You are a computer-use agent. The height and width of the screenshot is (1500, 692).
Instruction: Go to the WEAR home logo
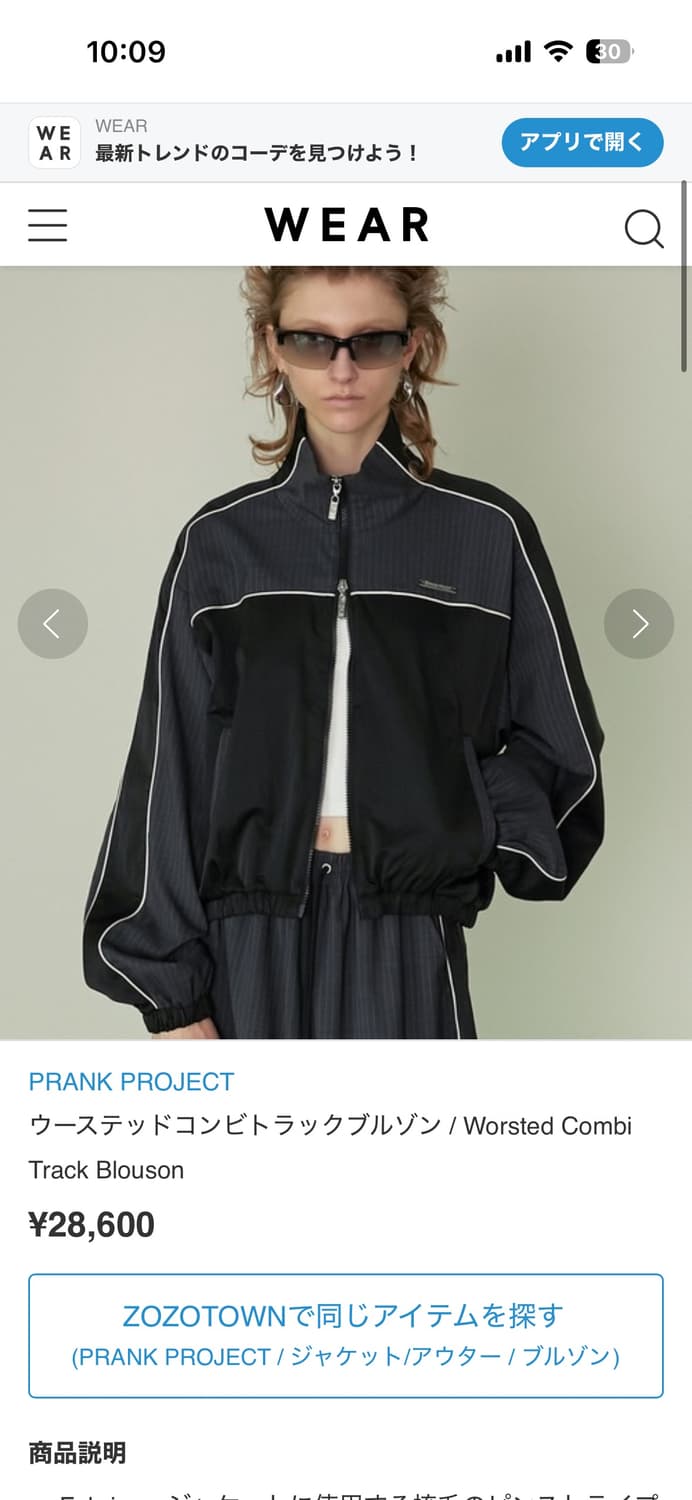click(x=347, y=225)
